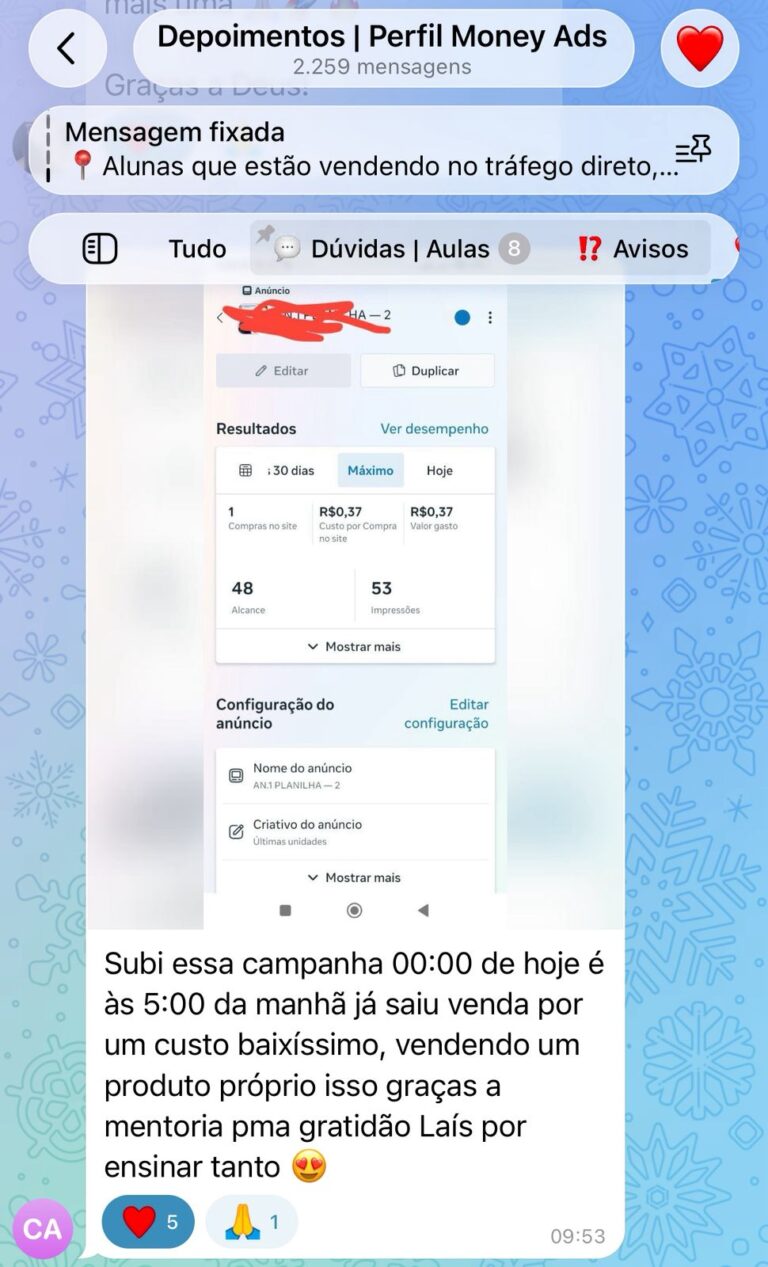Open Depoimentos | Perfil Money Ads group info
This screenshot has width=768, height=1267.
[x=382, y=48]
